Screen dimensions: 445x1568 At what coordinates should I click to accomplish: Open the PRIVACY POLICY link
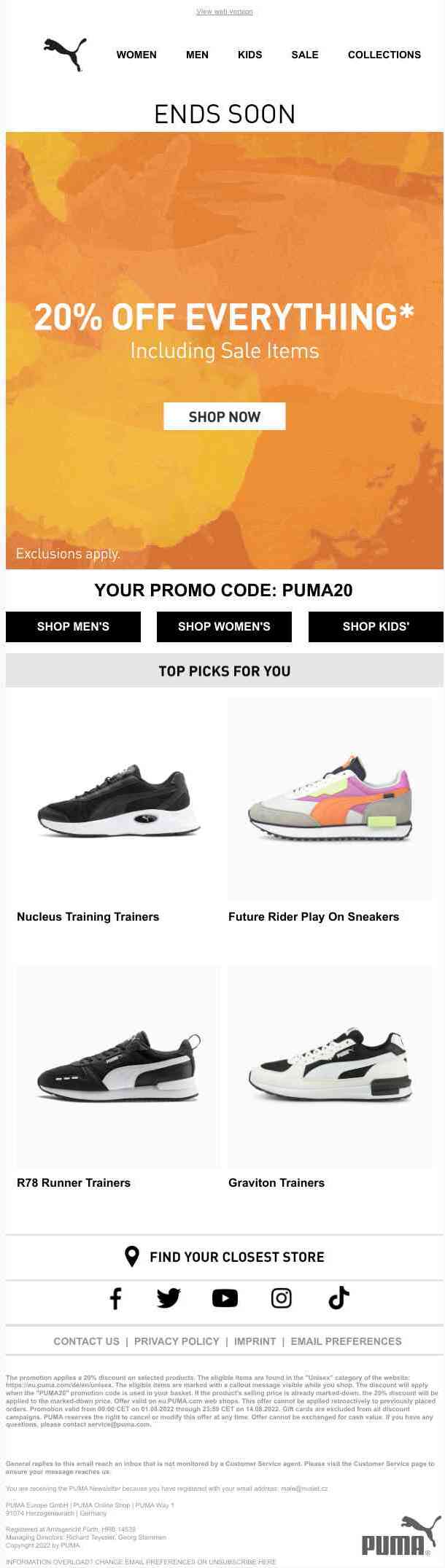pyautogui.click(x=177, y=1341)
